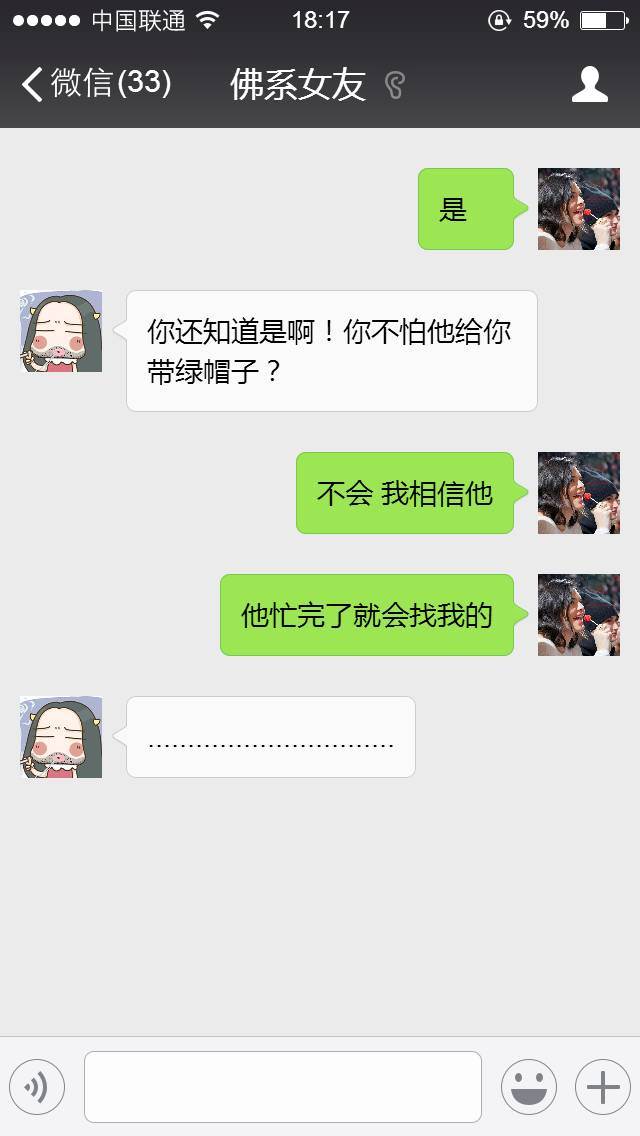Open the avatar beside 不会 我相信他
The image size is (640, 1136).
(578, 493)
